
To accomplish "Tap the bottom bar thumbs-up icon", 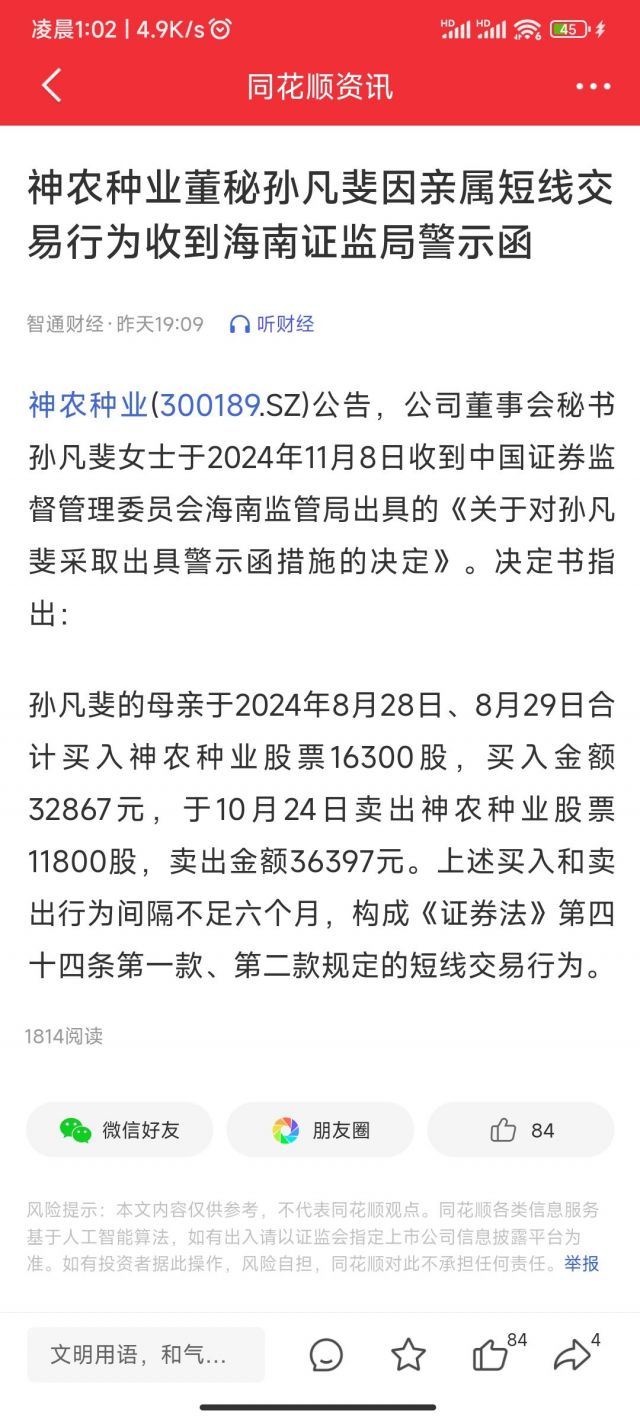I will click(x=490, y=1355).
